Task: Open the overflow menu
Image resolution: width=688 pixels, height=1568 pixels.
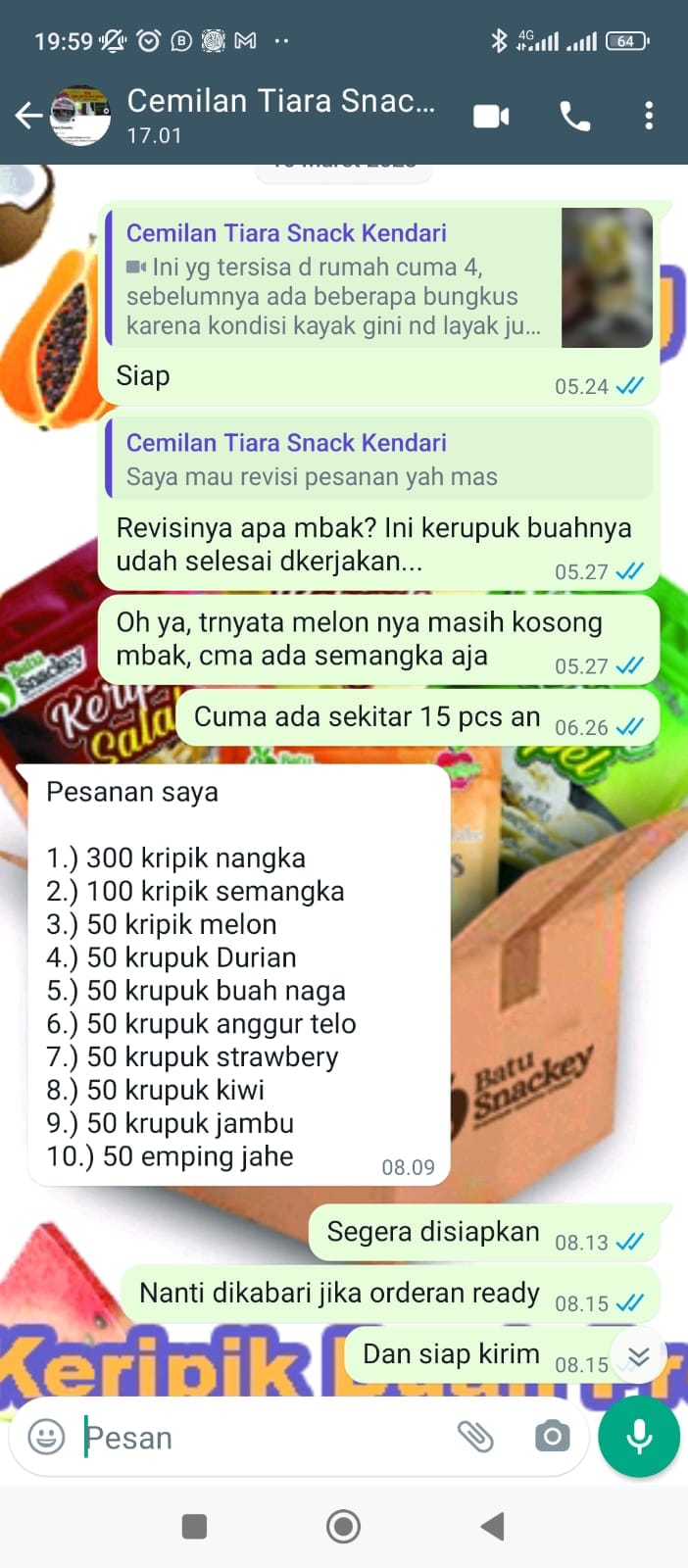Action: (648, 117)
